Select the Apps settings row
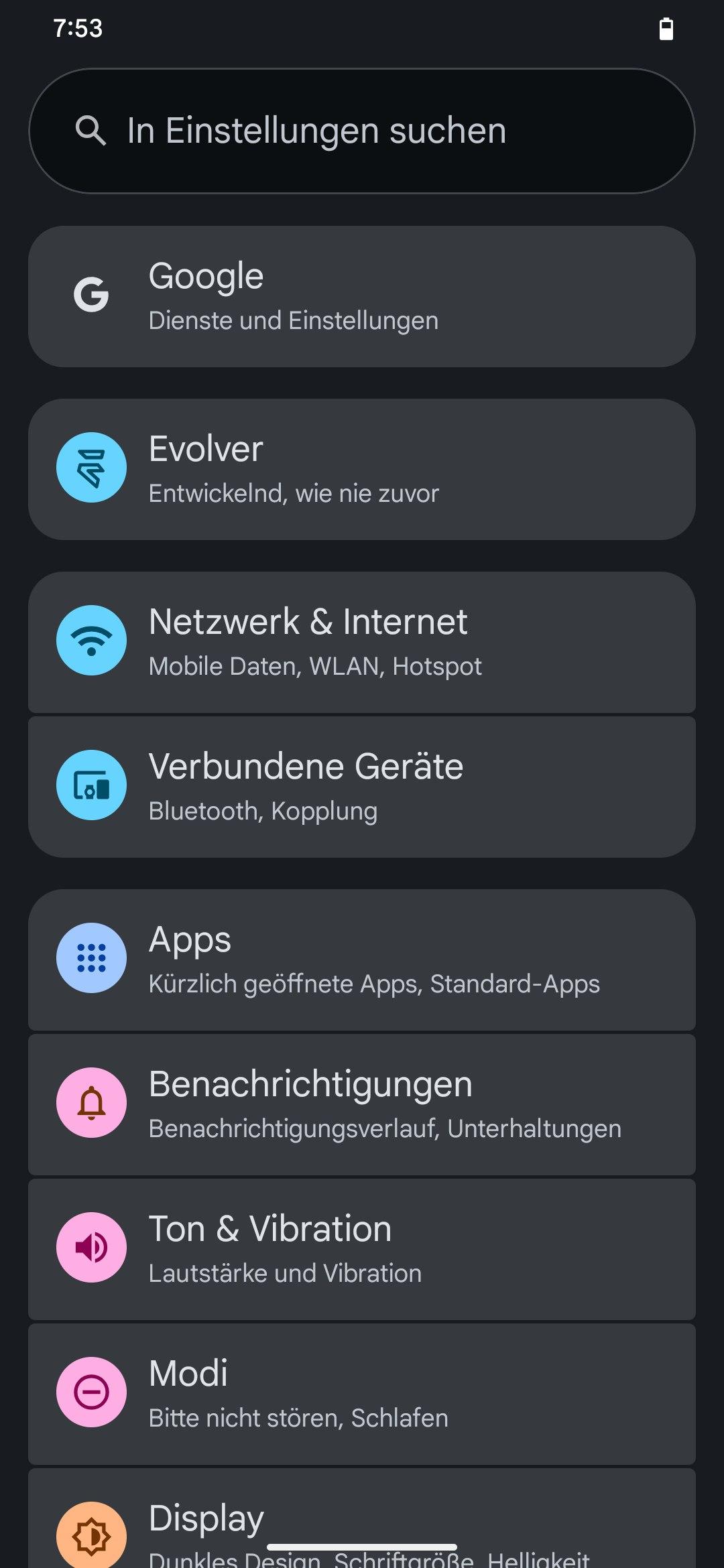The height and width of the screenshot is (1568, 724). 362,960
